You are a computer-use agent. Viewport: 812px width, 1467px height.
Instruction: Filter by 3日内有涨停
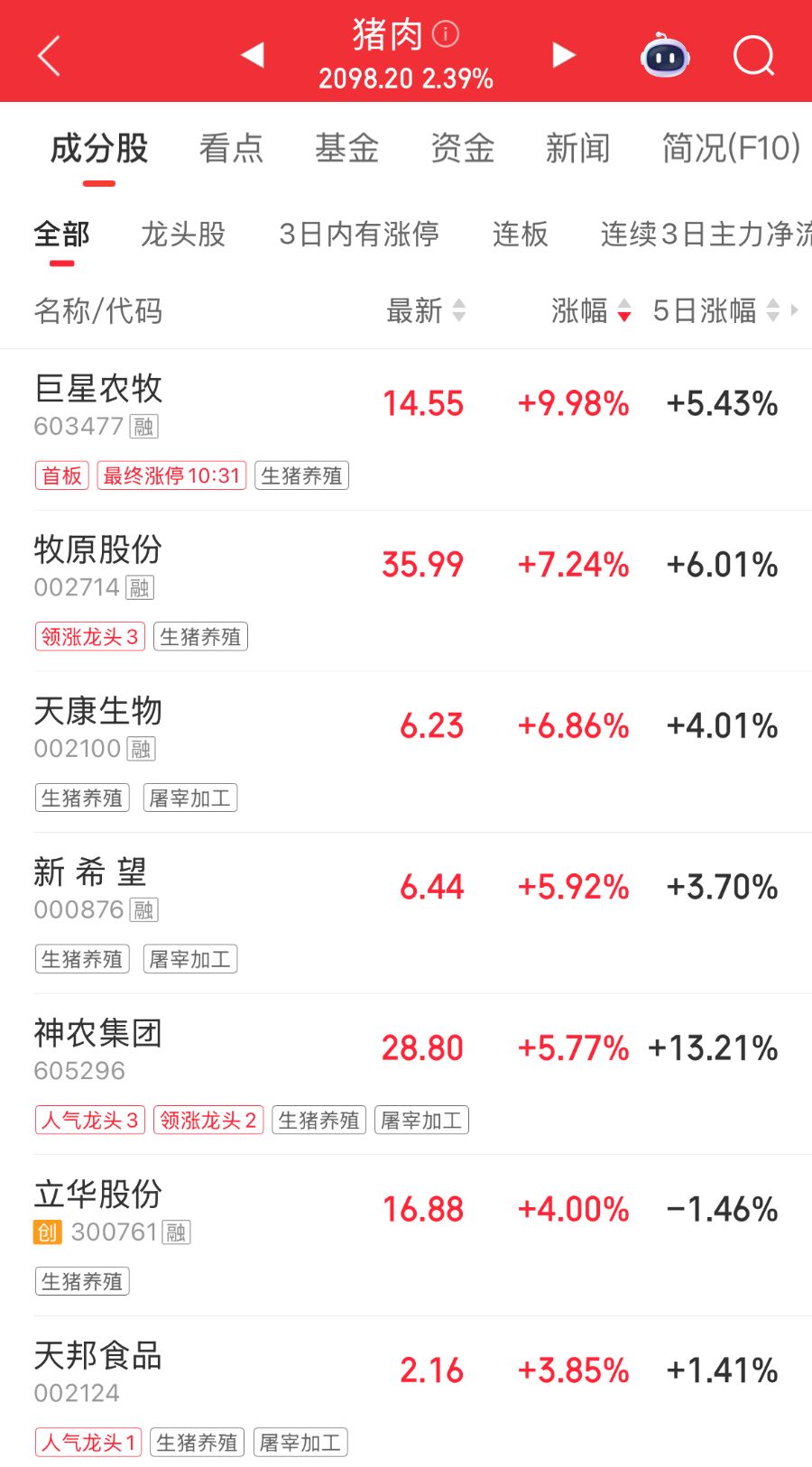click(x=359, y=234)
